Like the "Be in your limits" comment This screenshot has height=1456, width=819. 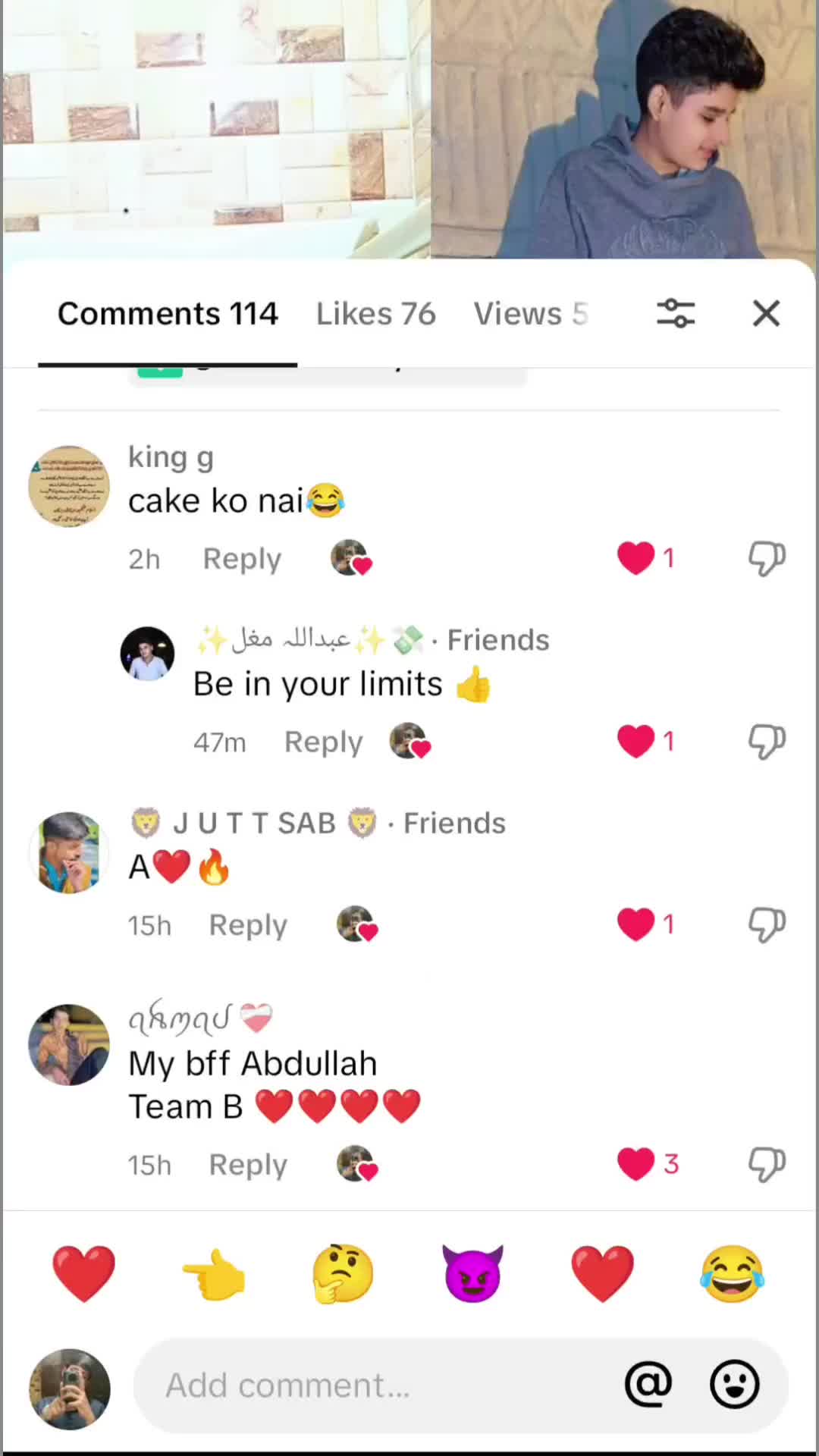click(635, 741)
